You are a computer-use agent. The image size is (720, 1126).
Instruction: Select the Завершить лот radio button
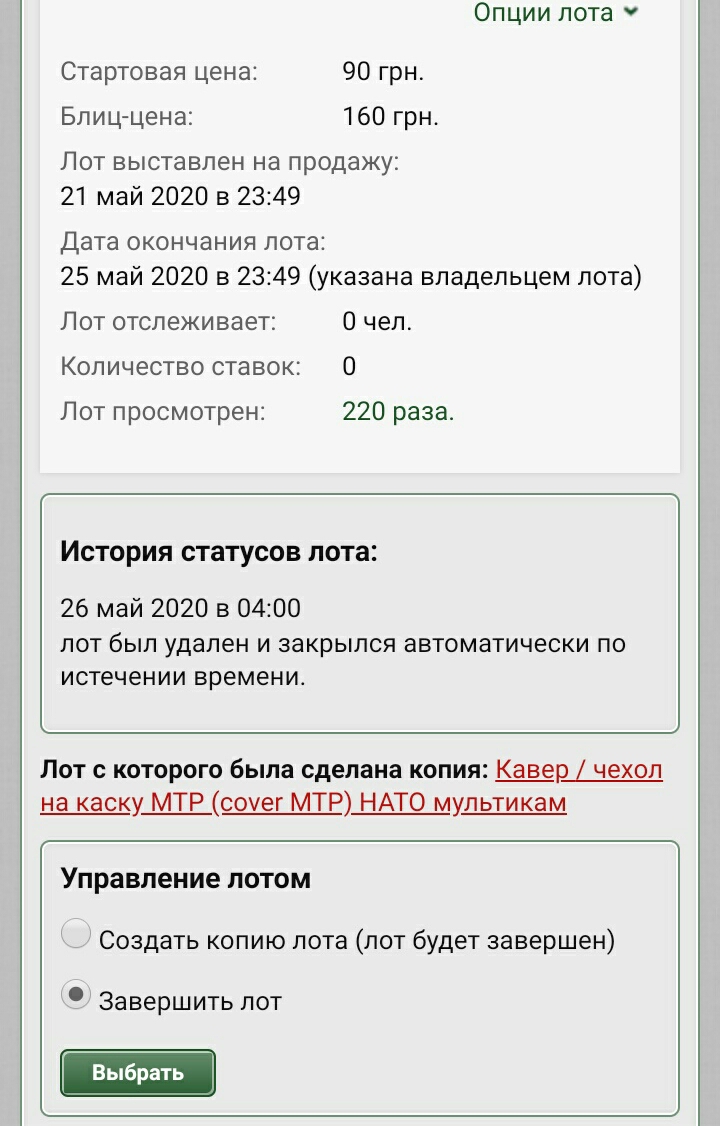[76, 996]
